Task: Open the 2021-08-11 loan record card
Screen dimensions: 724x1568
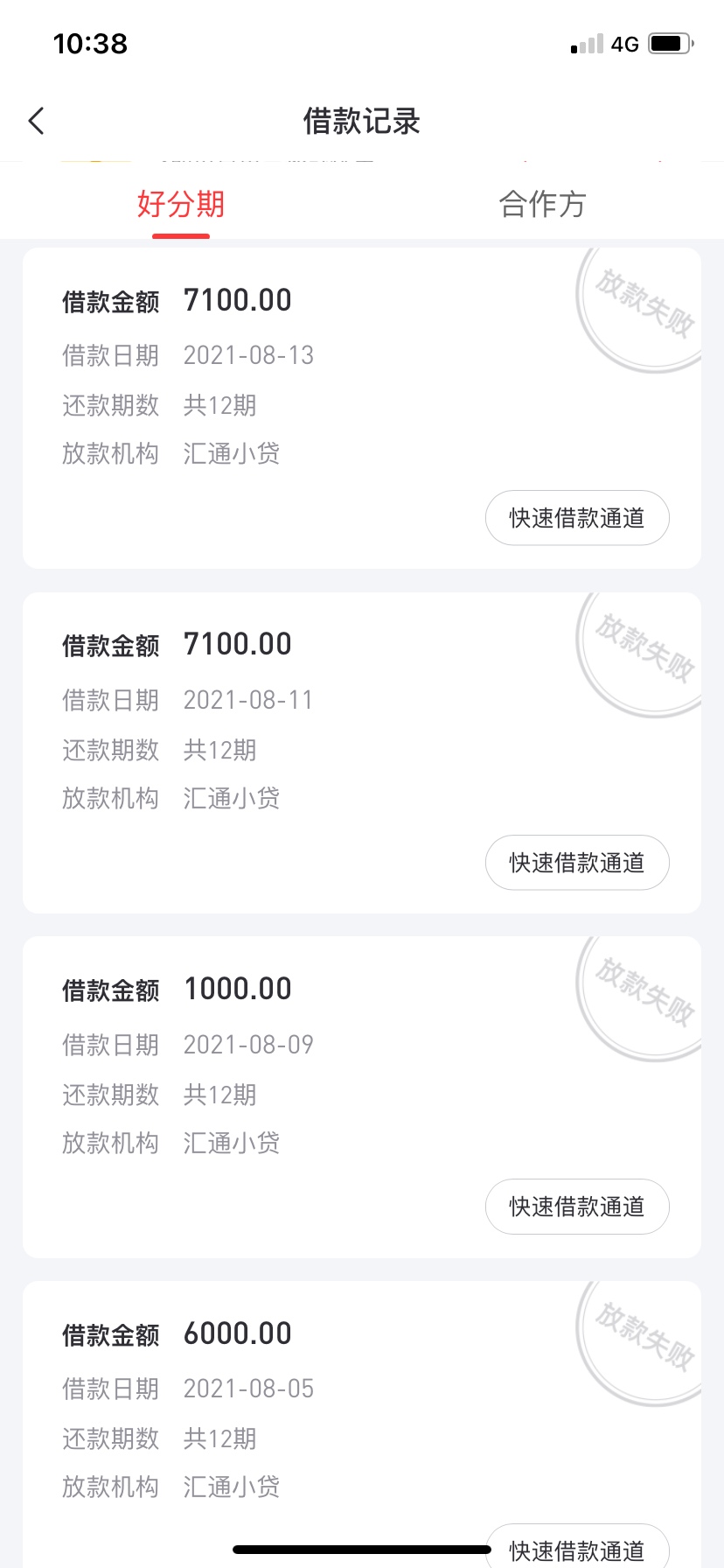Action: [362, 752]
